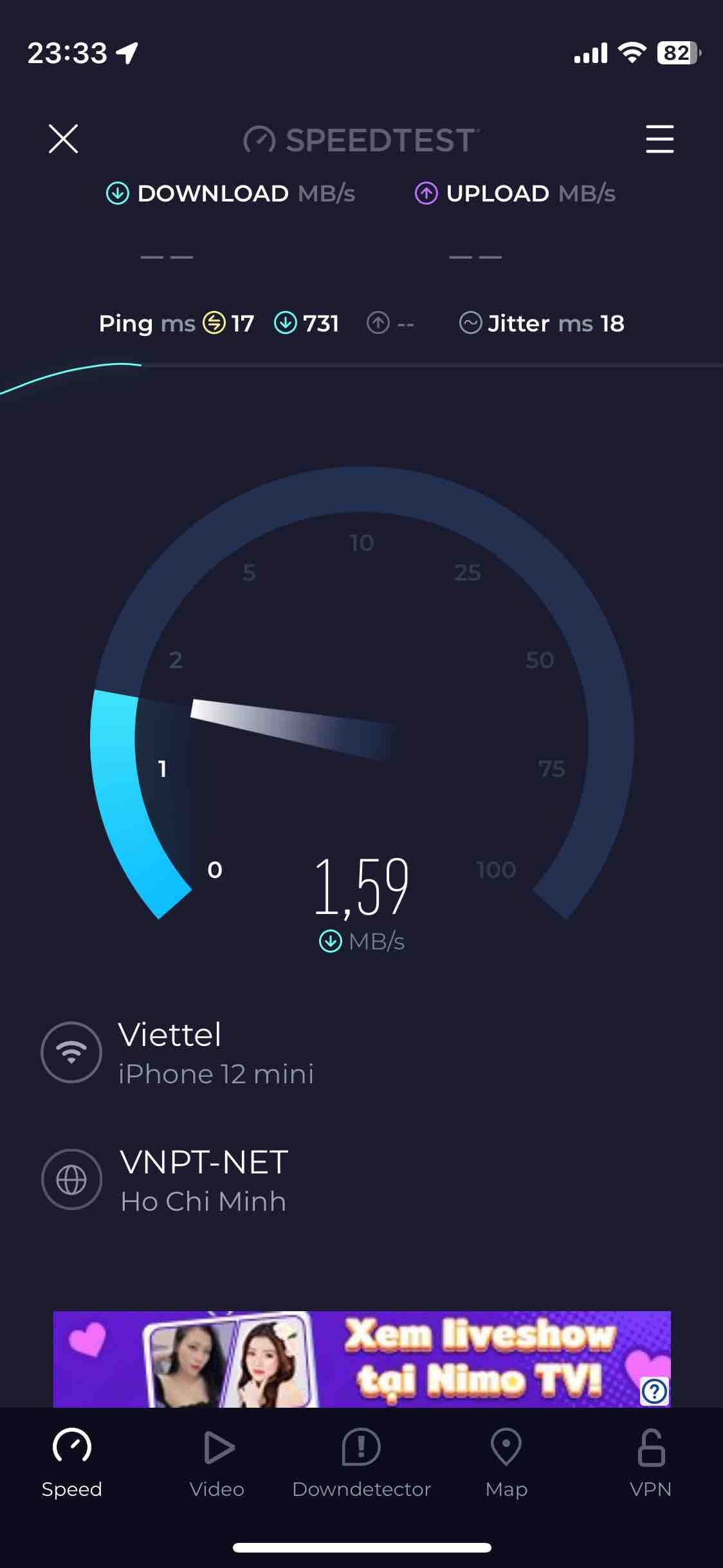This screenshot has height=1568, width=723.
Task: Open the hamburger menu
Action: (659, 139)
